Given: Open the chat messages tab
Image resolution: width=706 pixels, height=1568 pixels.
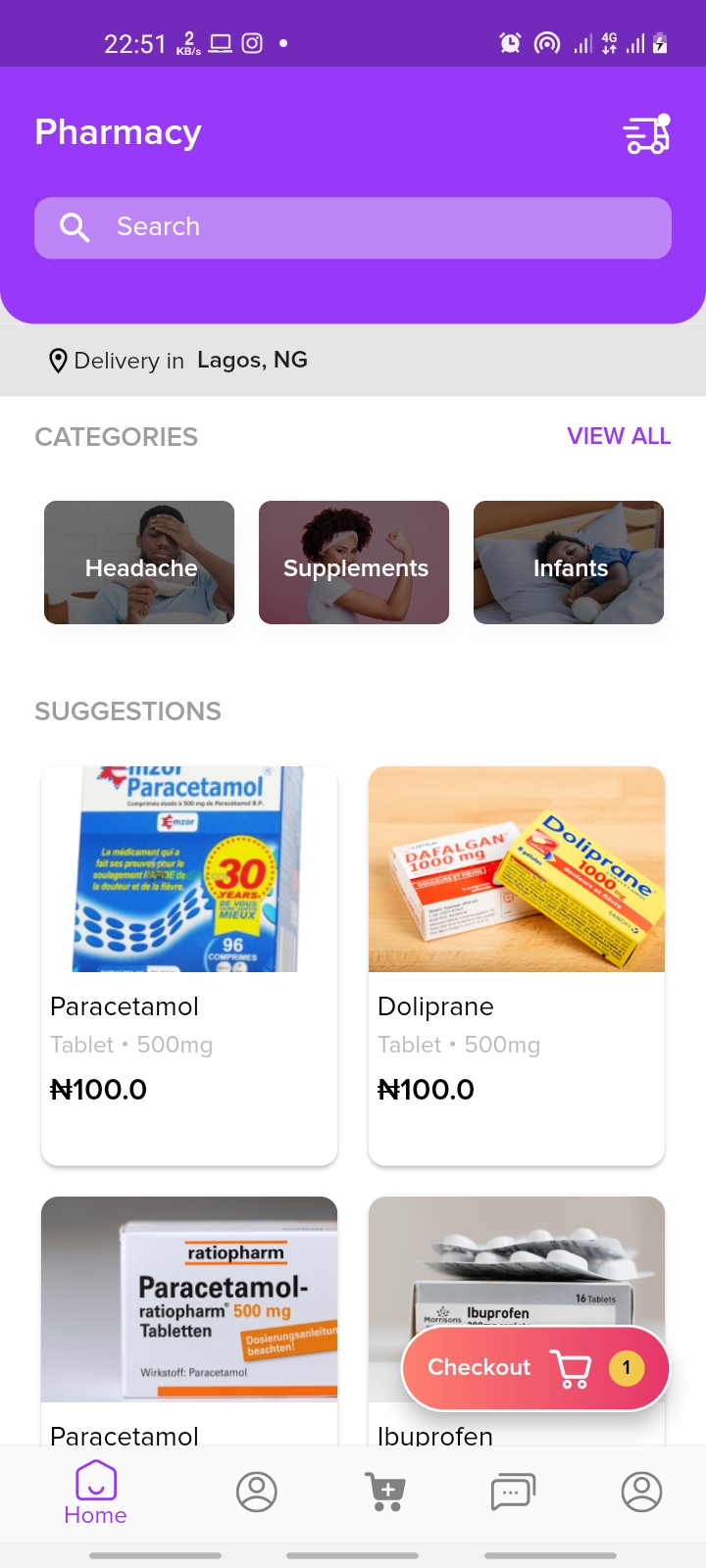Looking at the screenshot, I should tap(513, 1492).
